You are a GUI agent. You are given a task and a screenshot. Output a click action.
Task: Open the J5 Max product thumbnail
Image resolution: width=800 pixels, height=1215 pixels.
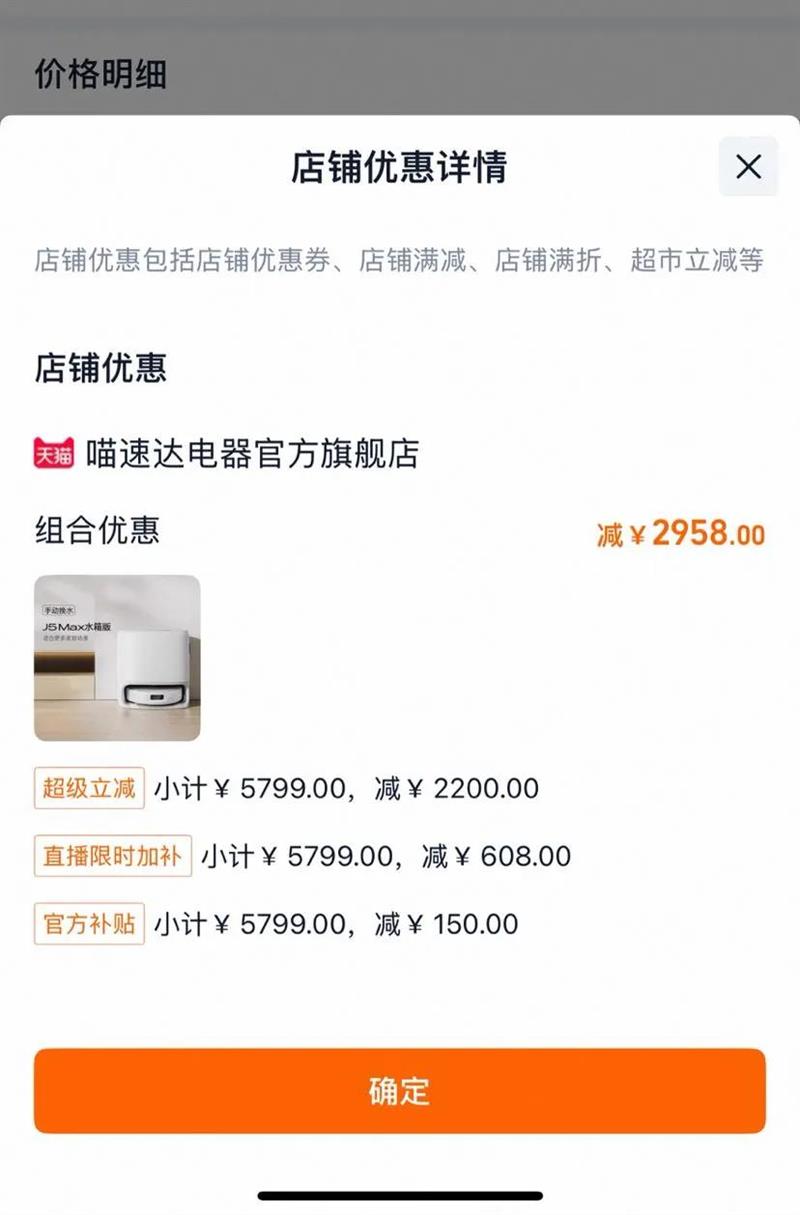point(117,658)
